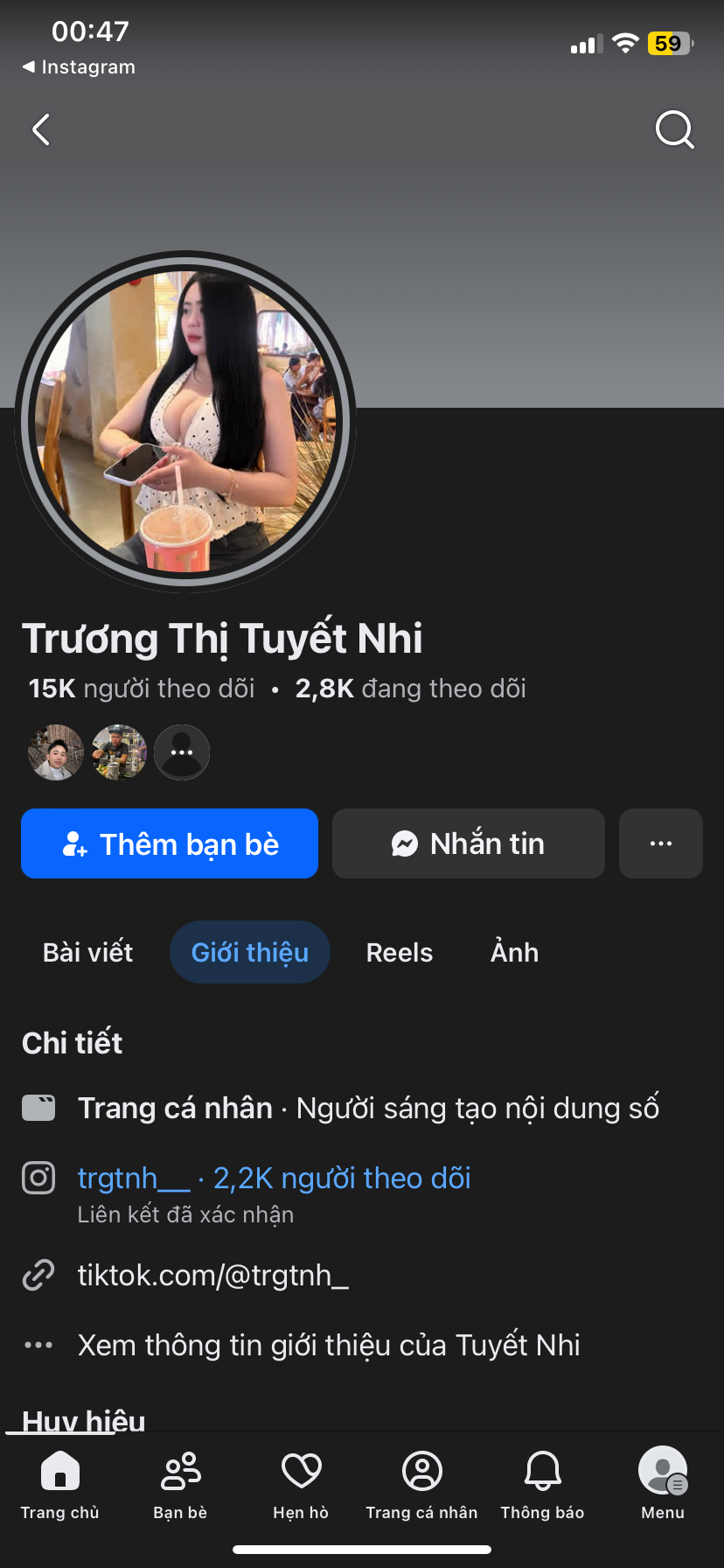Check the Thông báo bell tab
The width and height of the screenshot is (724, 1568).
coord(542,1483)
